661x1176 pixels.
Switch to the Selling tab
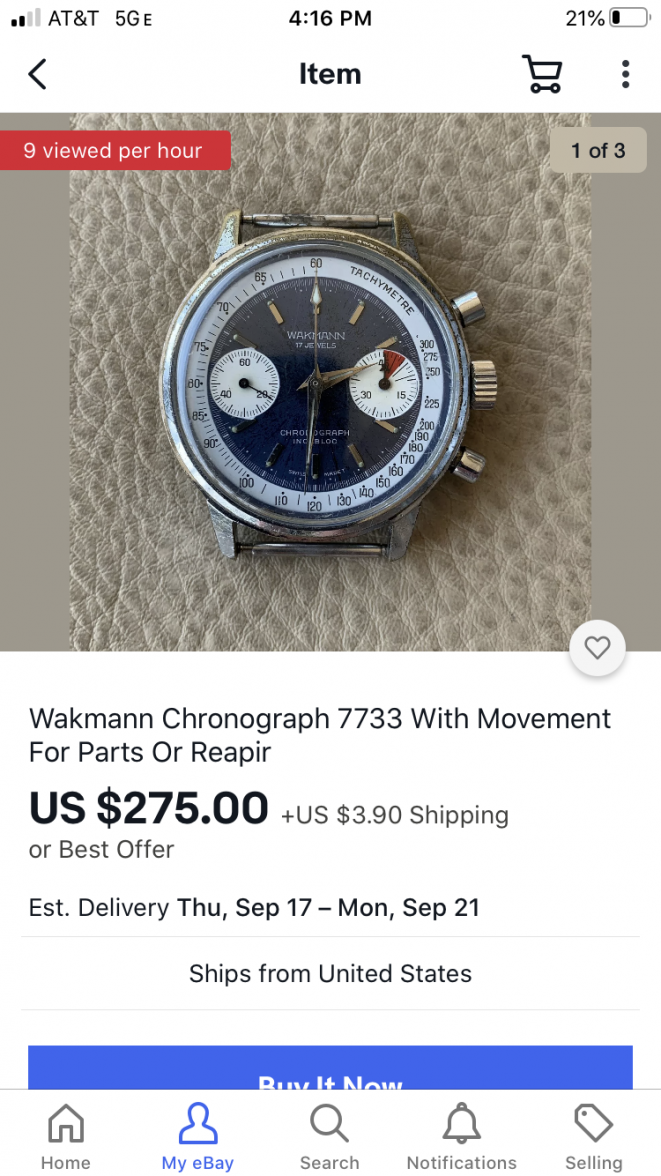coord(593,1137)
